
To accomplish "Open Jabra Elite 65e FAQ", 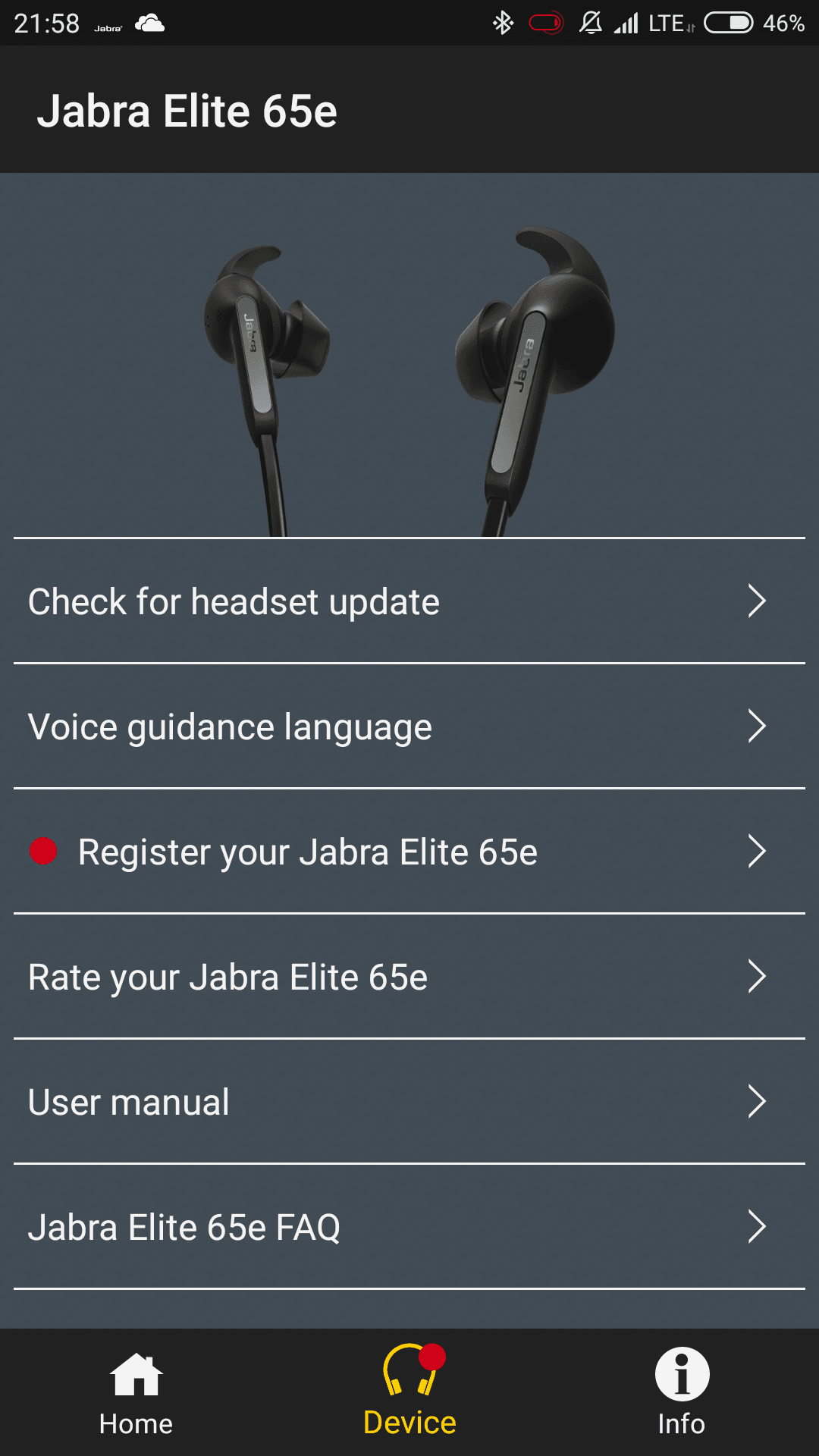I will 409,1227.
